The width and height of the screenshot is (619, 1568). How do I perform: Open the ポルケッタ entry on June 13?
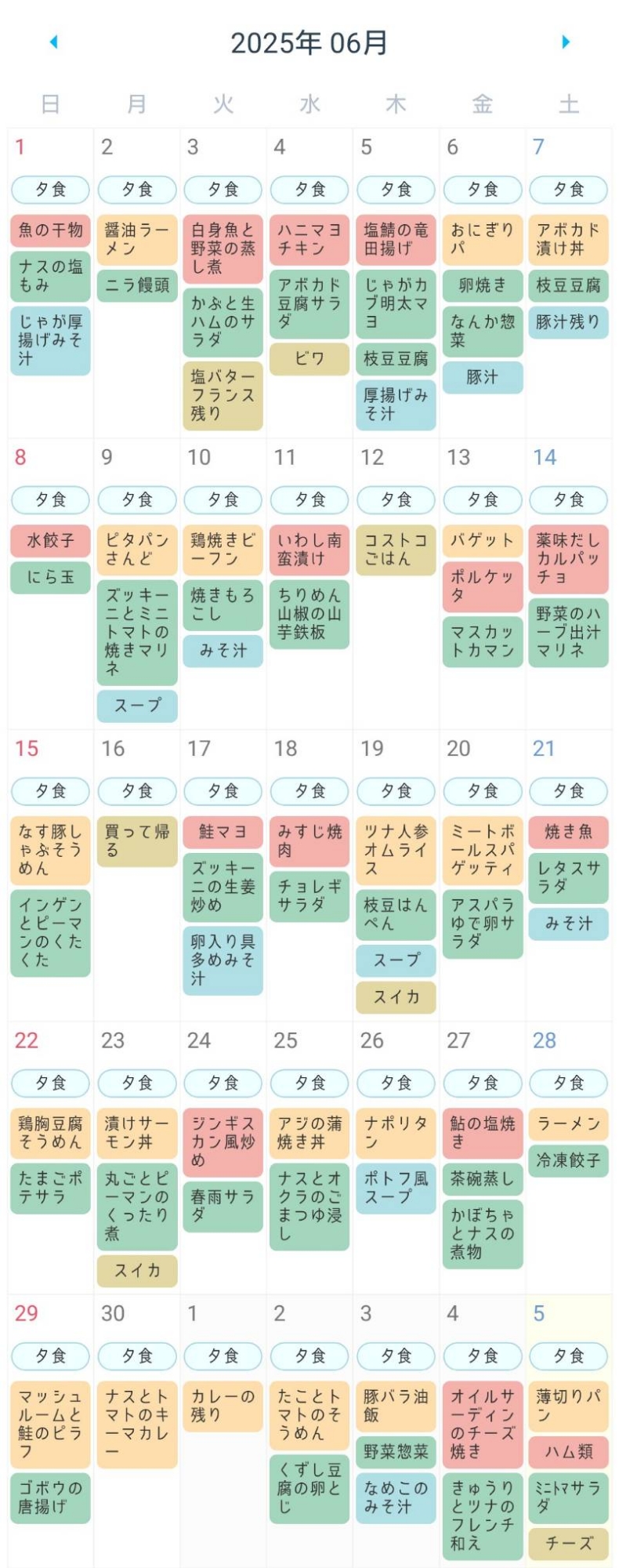482,586
